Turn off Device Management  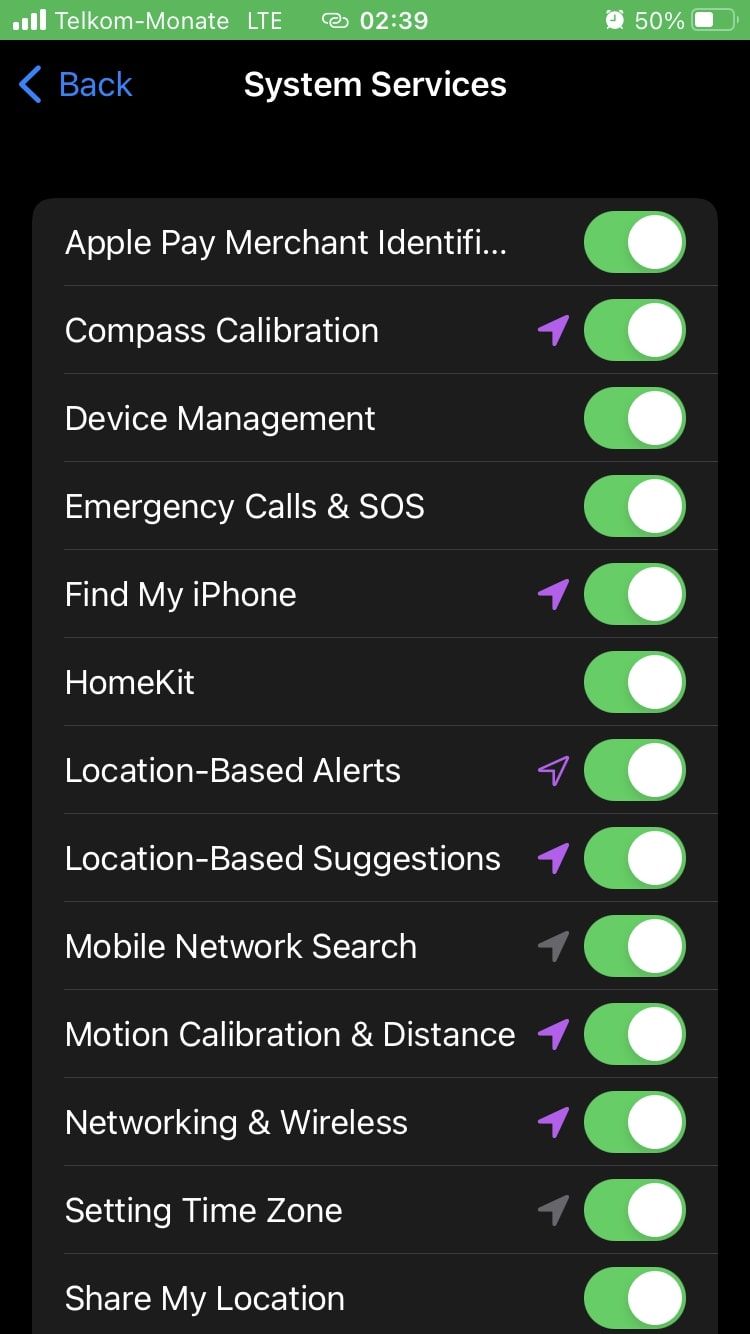(634, 418)
